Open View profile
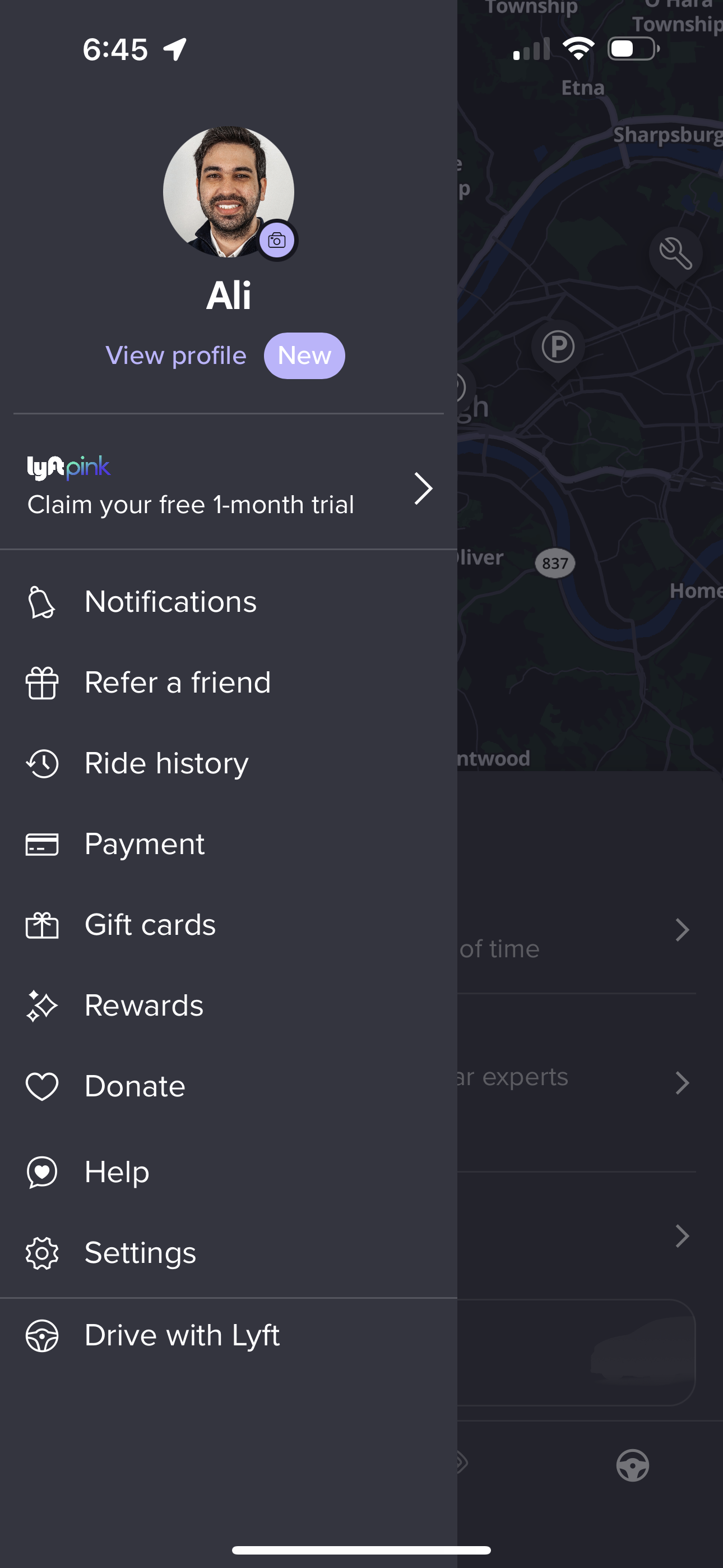Image resolution: width=723 pixels, height=1568 pixels. point(175,356)
